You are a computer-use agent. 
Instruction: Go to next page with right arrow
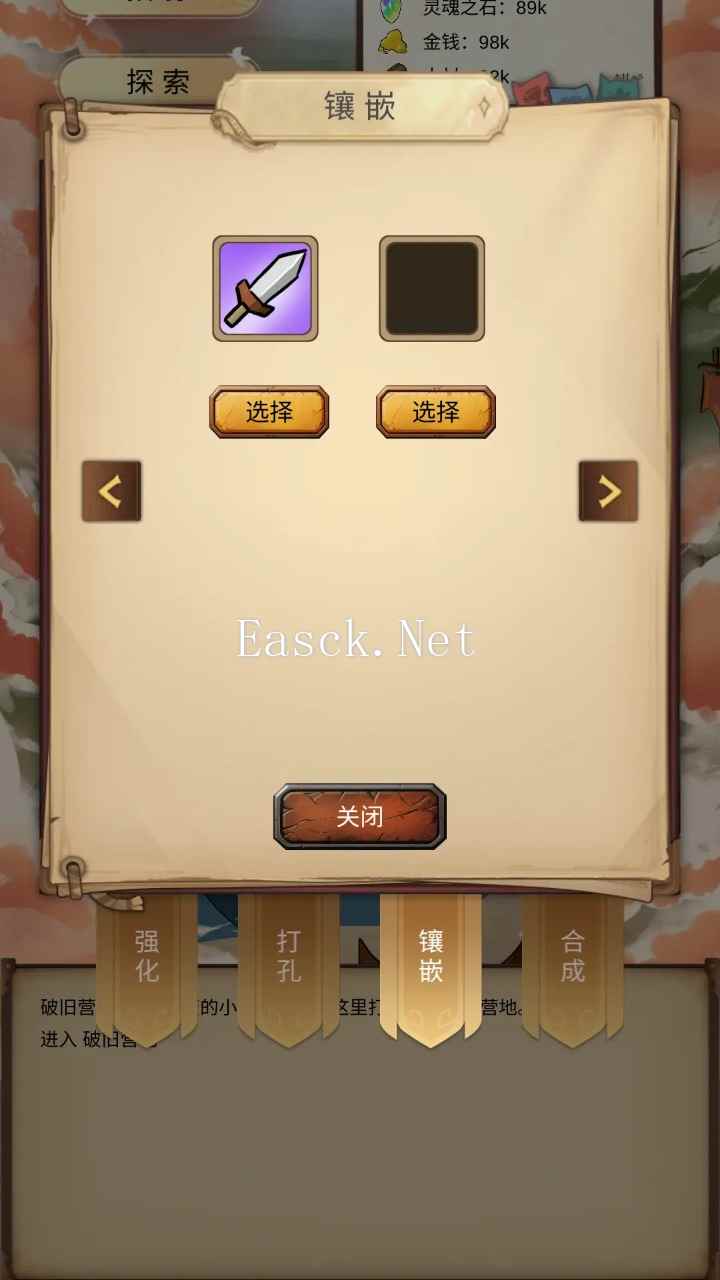(608, 491)
